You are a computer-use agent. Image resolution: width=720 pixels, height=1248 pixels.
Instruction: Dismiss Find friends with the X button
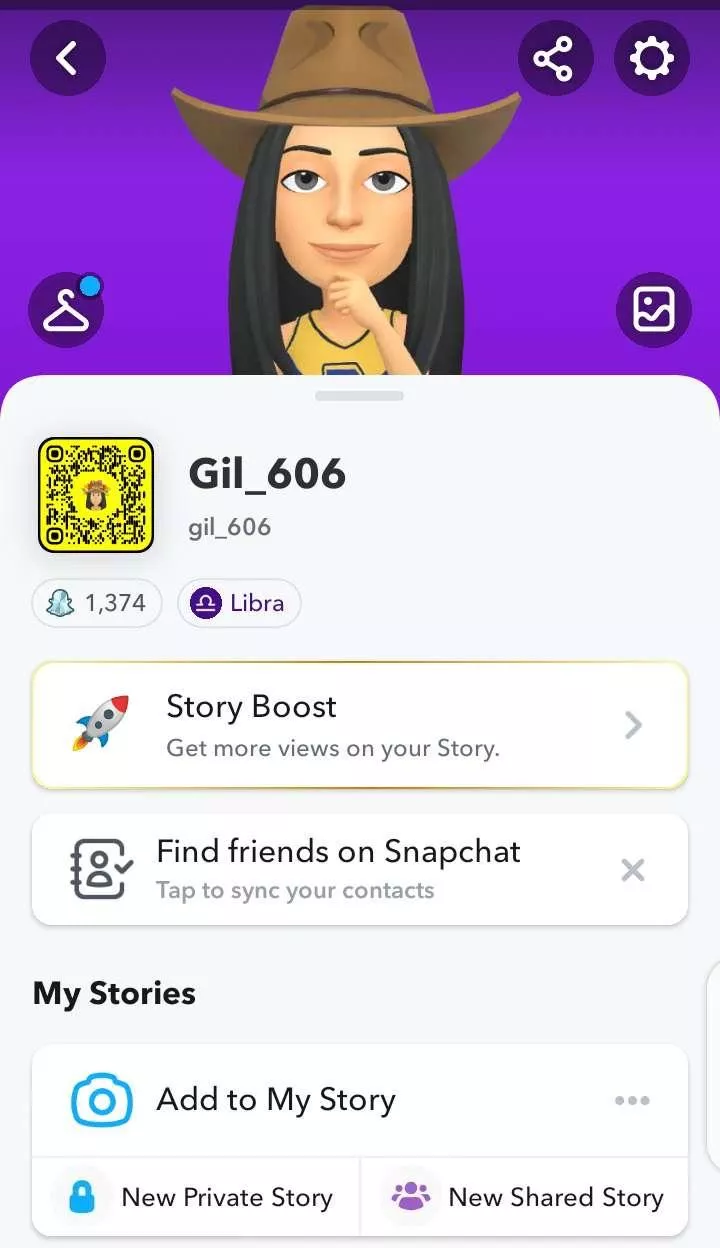[x=632, y=870]
